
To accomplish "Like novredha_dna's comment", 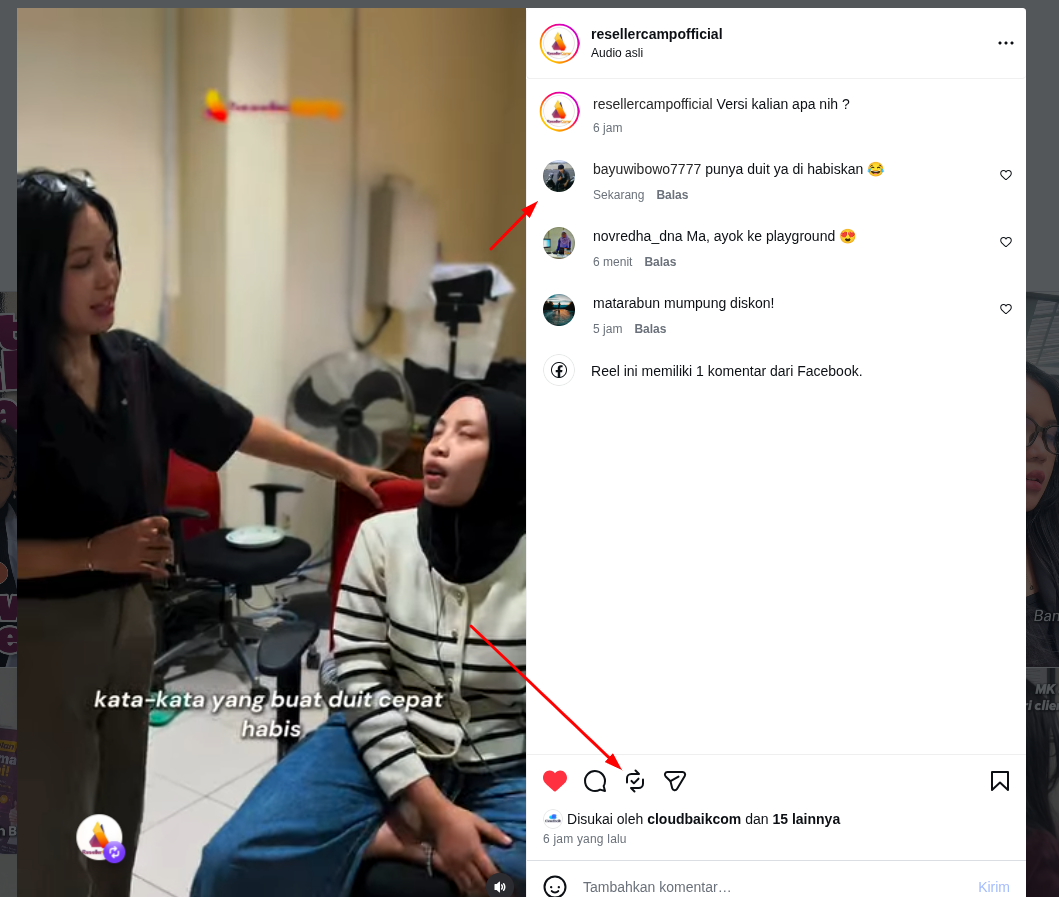I will point(1006,242).
